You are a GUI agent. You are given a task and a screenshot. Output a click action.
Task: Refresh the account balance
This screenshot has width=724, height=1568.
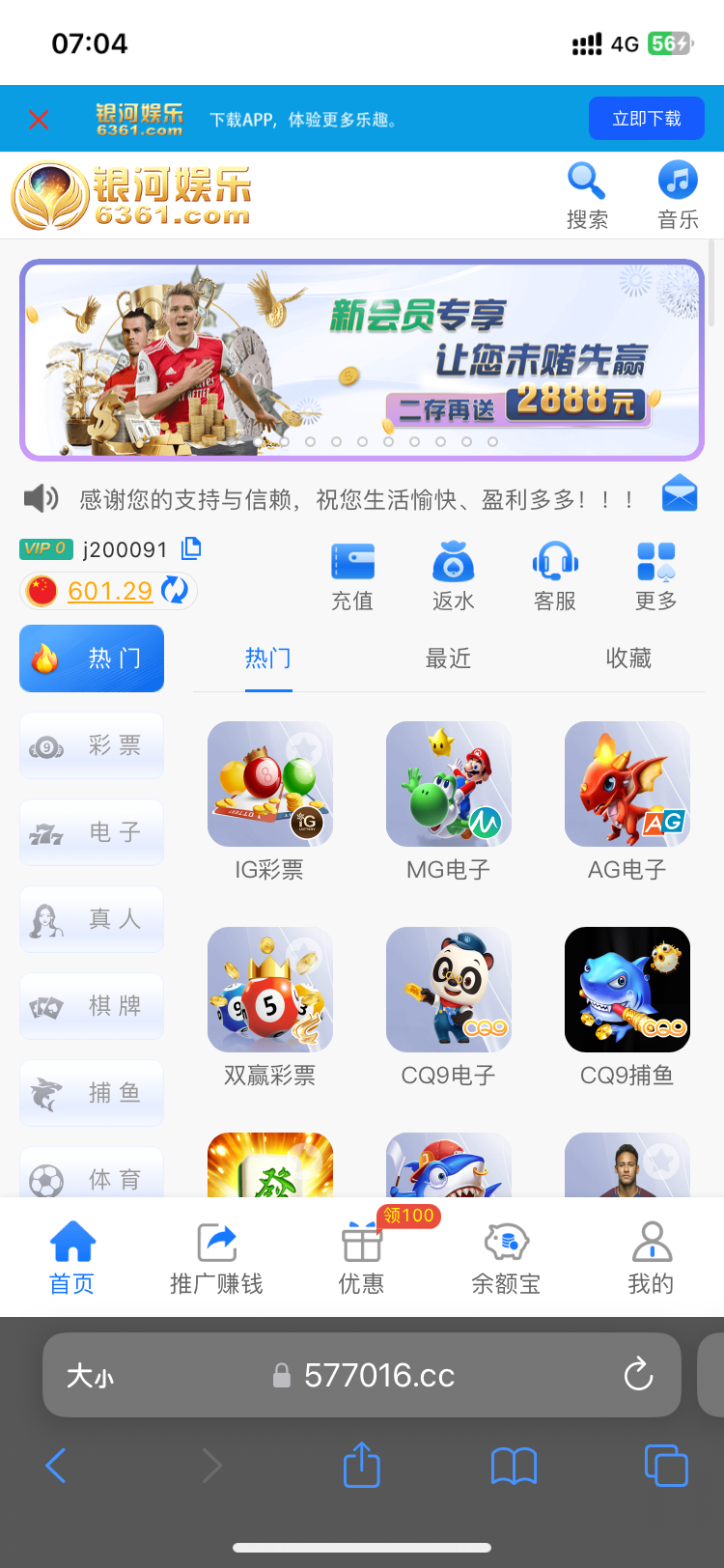[175, 590]
